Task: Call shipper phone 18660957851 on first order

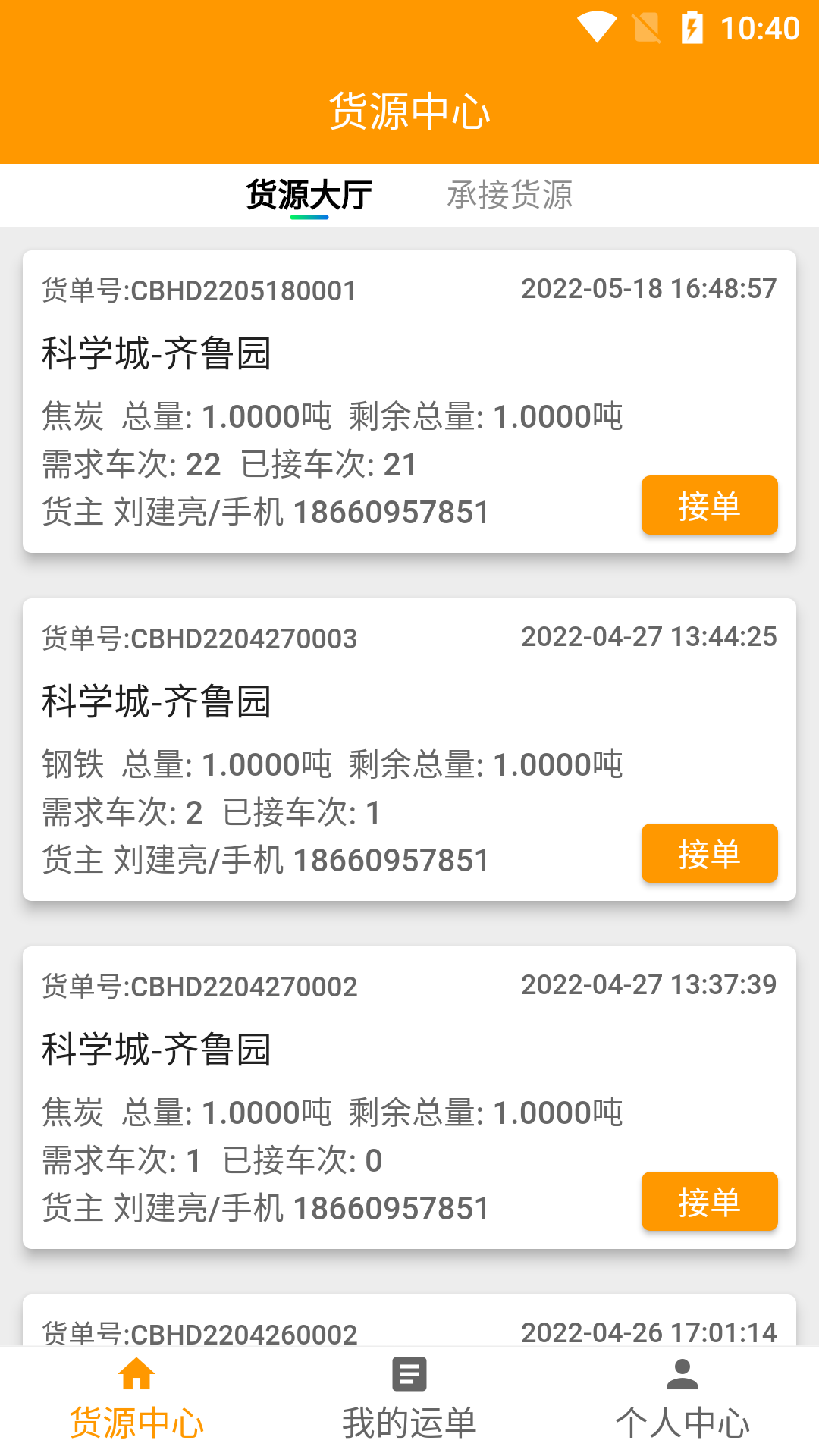Action: (x=391, y=511)
